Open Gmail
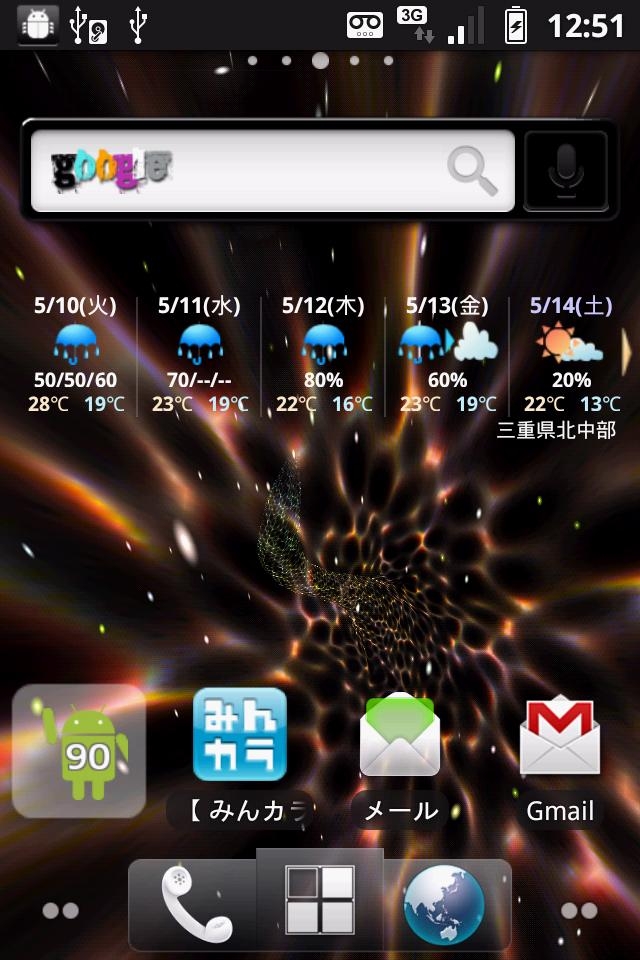 tap(560, 737)
